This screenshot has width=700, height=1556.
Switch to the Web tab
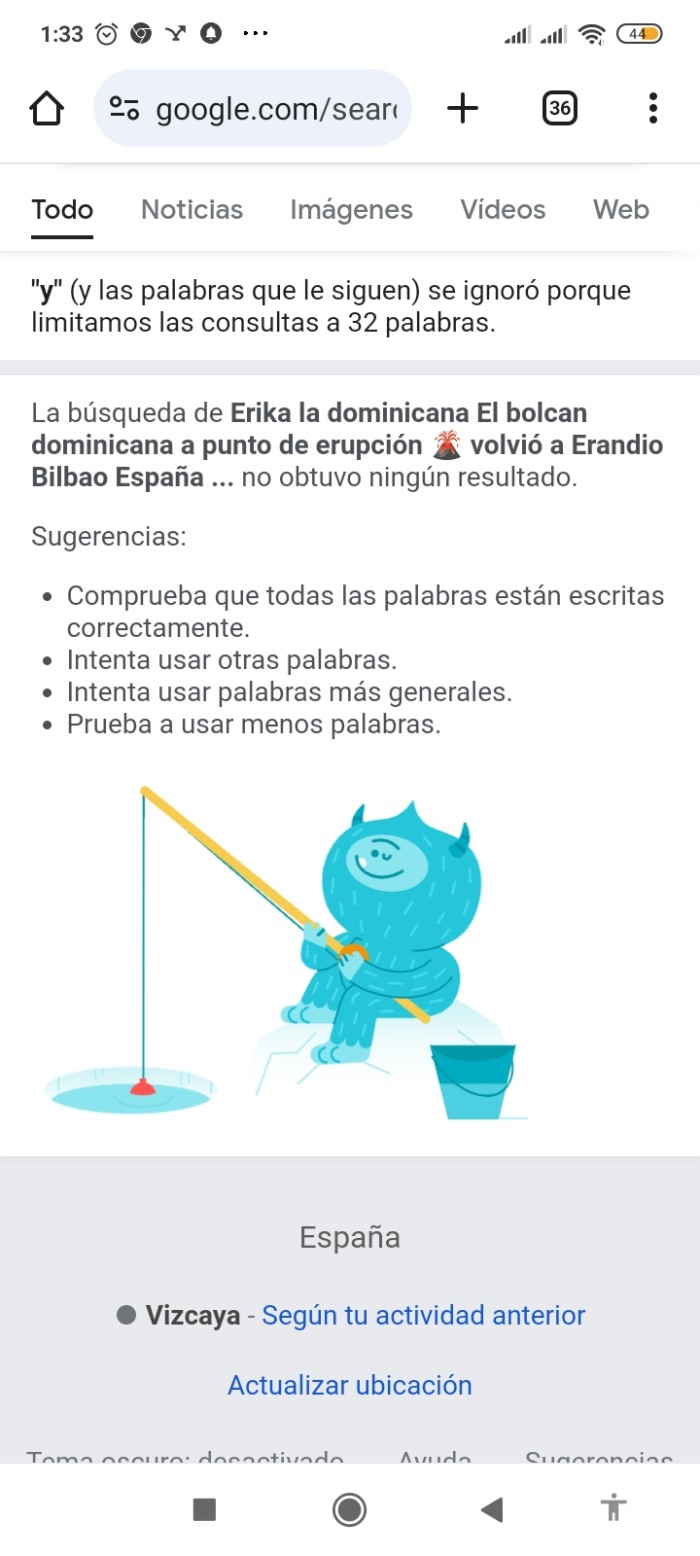click(621, 210)
